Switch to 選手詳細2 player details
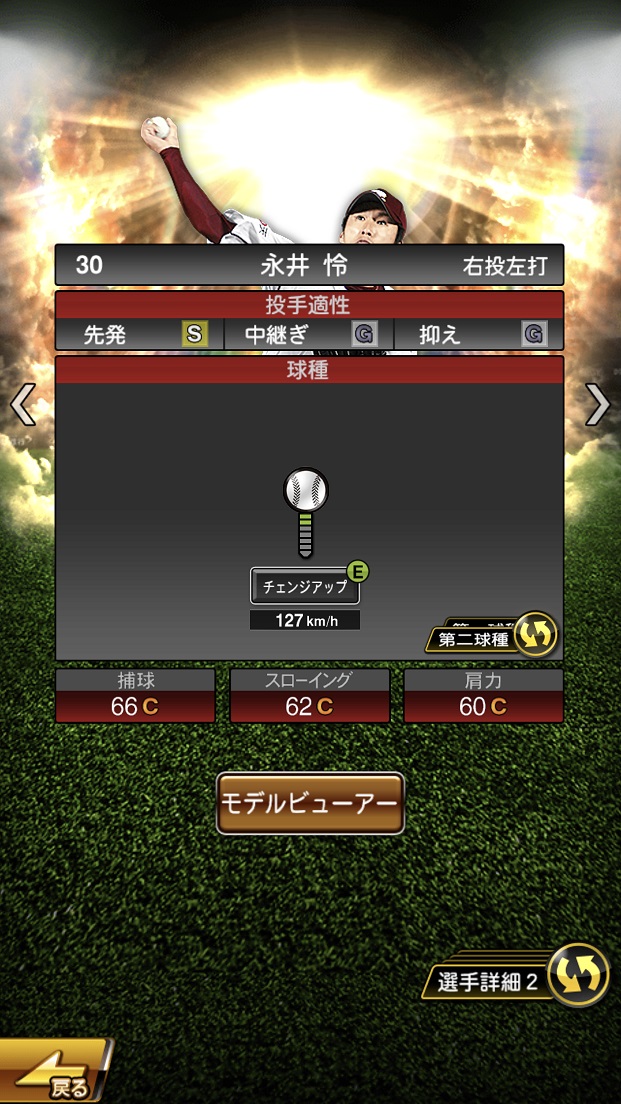 click(x=520, y=978)
